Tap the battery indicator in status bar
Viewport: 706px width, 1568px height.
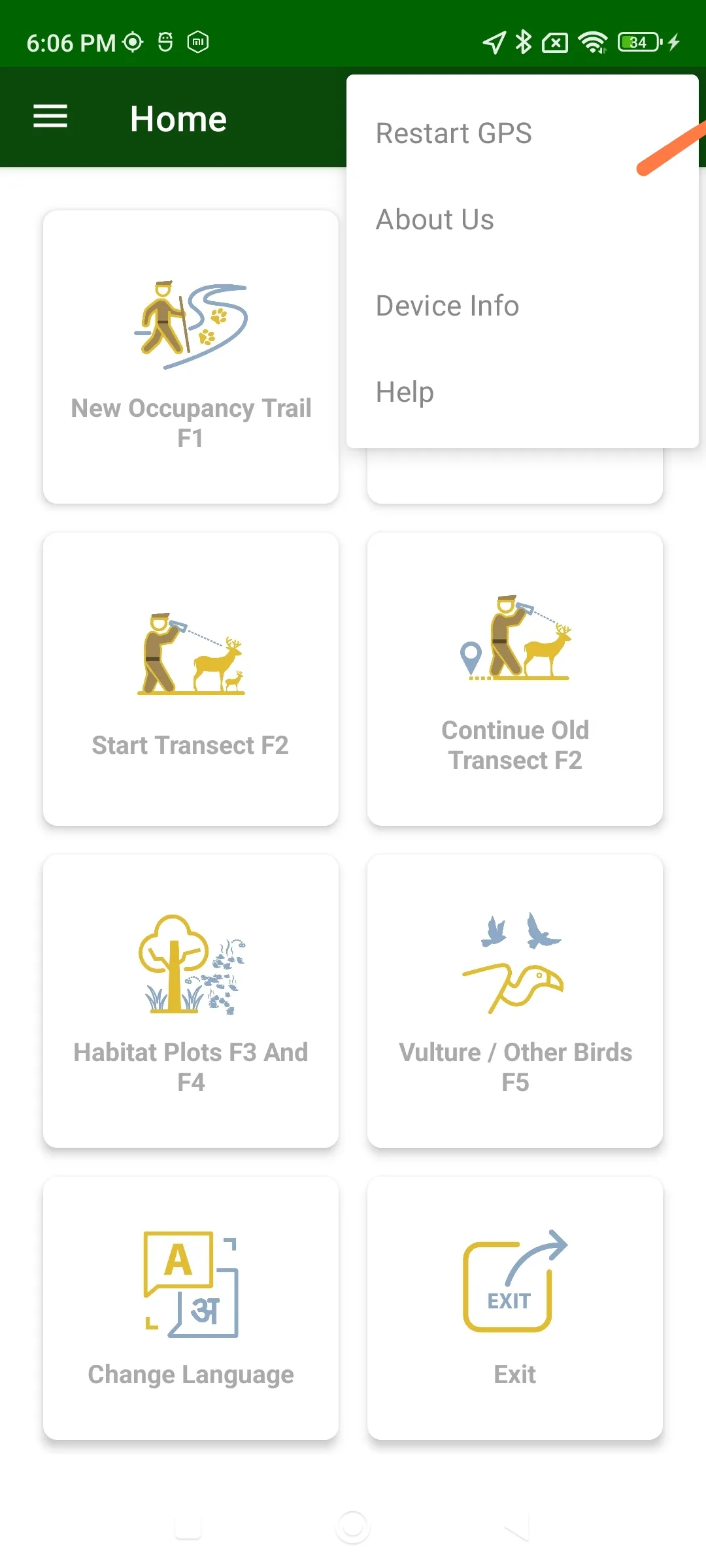coord(637,41)
